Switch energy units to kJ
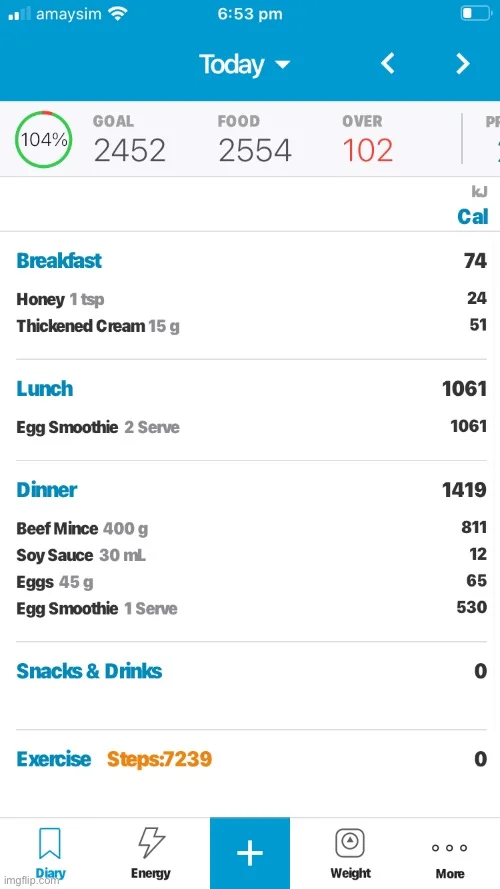 [479, 192]
